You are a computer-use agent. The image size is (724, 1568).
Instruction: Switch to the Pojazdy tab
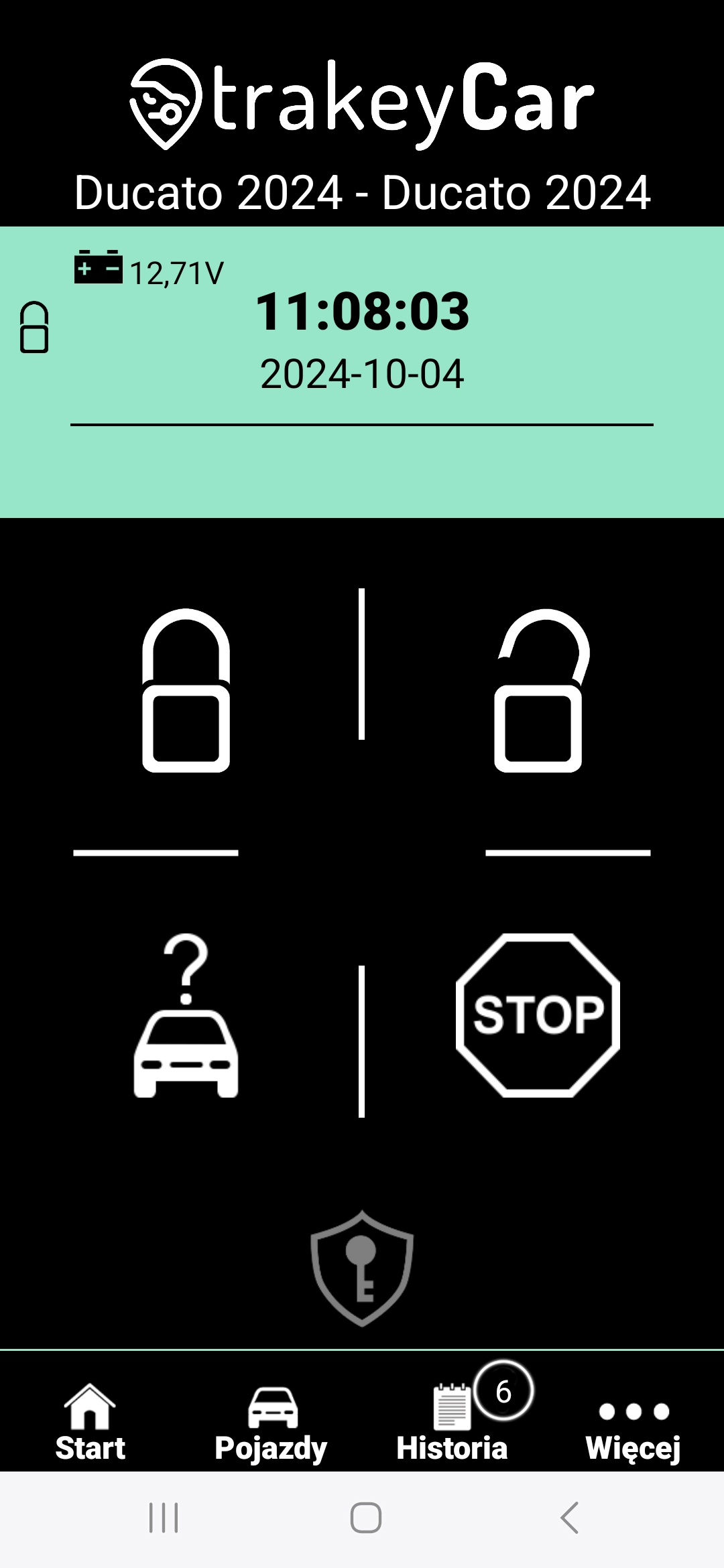tap(271, 1423)
